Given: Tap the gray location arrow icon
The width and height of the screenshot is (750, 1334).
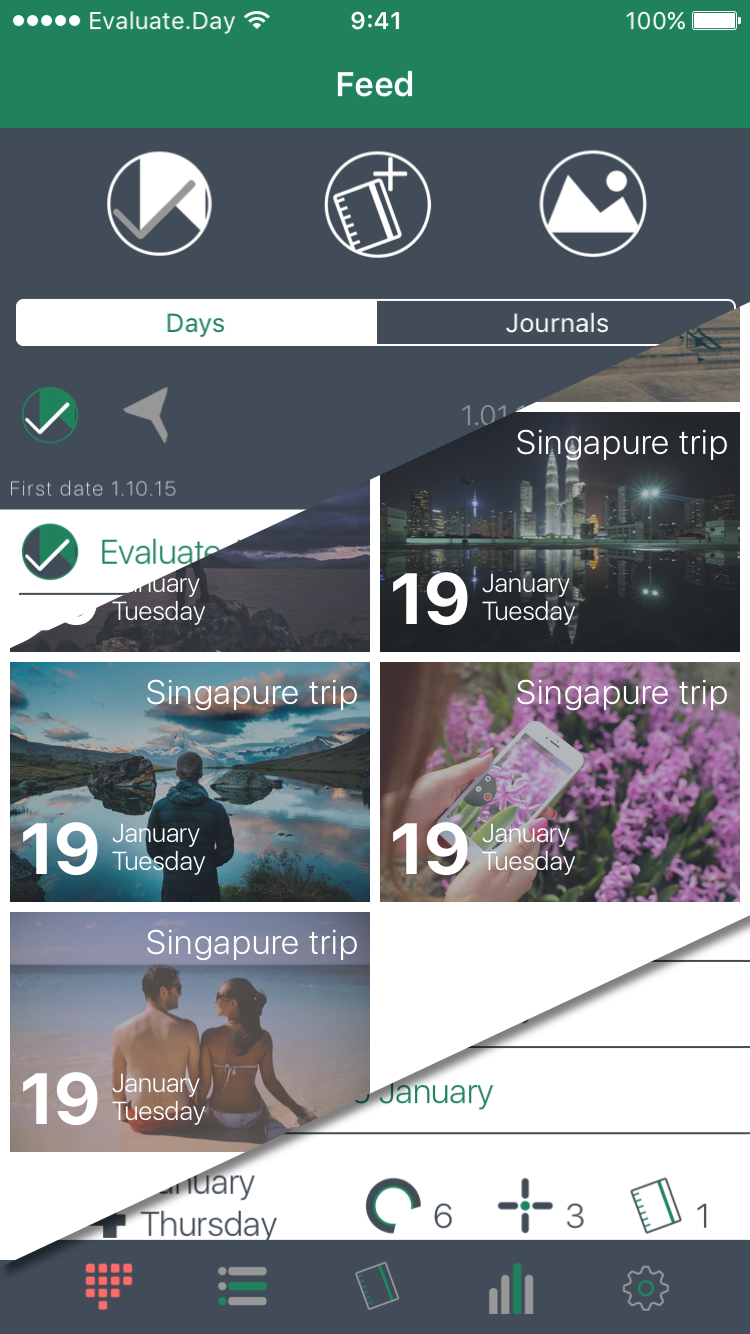Looking at the screenshot, I should tap(148, 414).
